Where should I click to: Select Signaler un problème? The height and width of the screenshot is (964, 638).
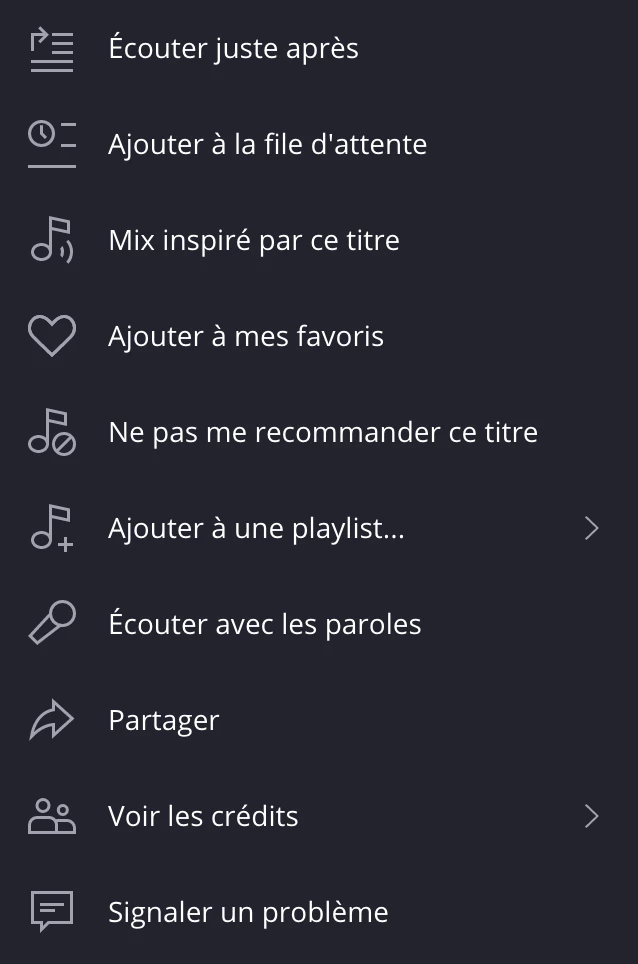point(248,912)
